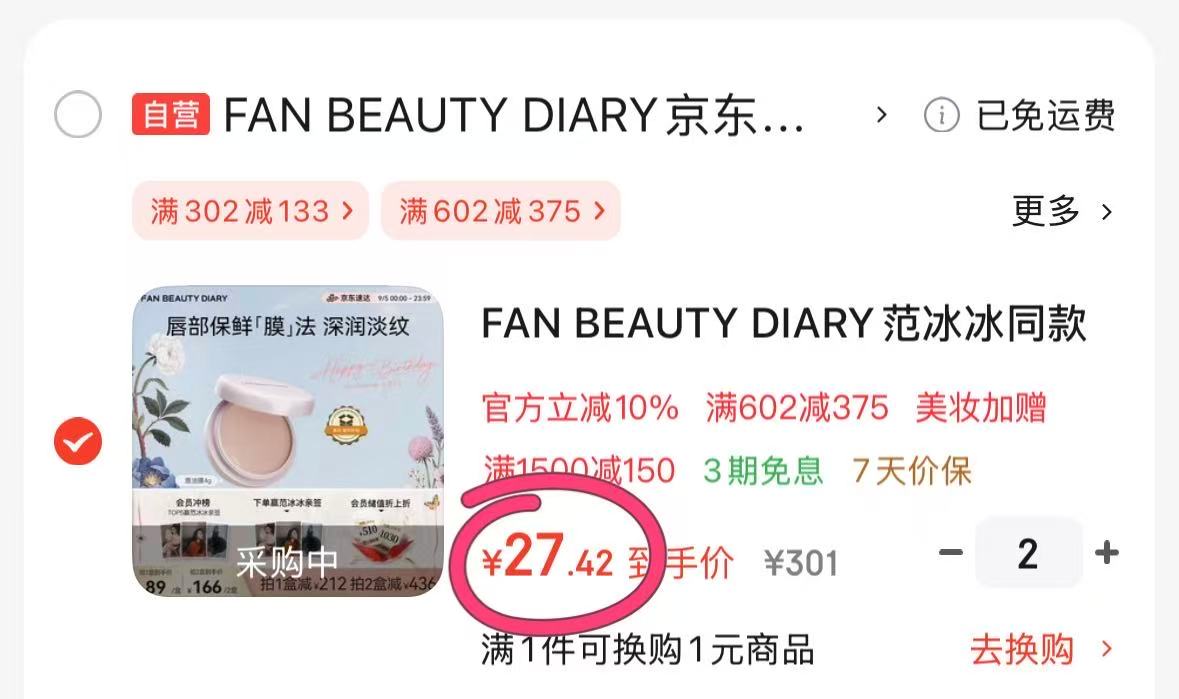
Task: Go to 去换购 add-on deals
Action: click(x=1041, y=650)
